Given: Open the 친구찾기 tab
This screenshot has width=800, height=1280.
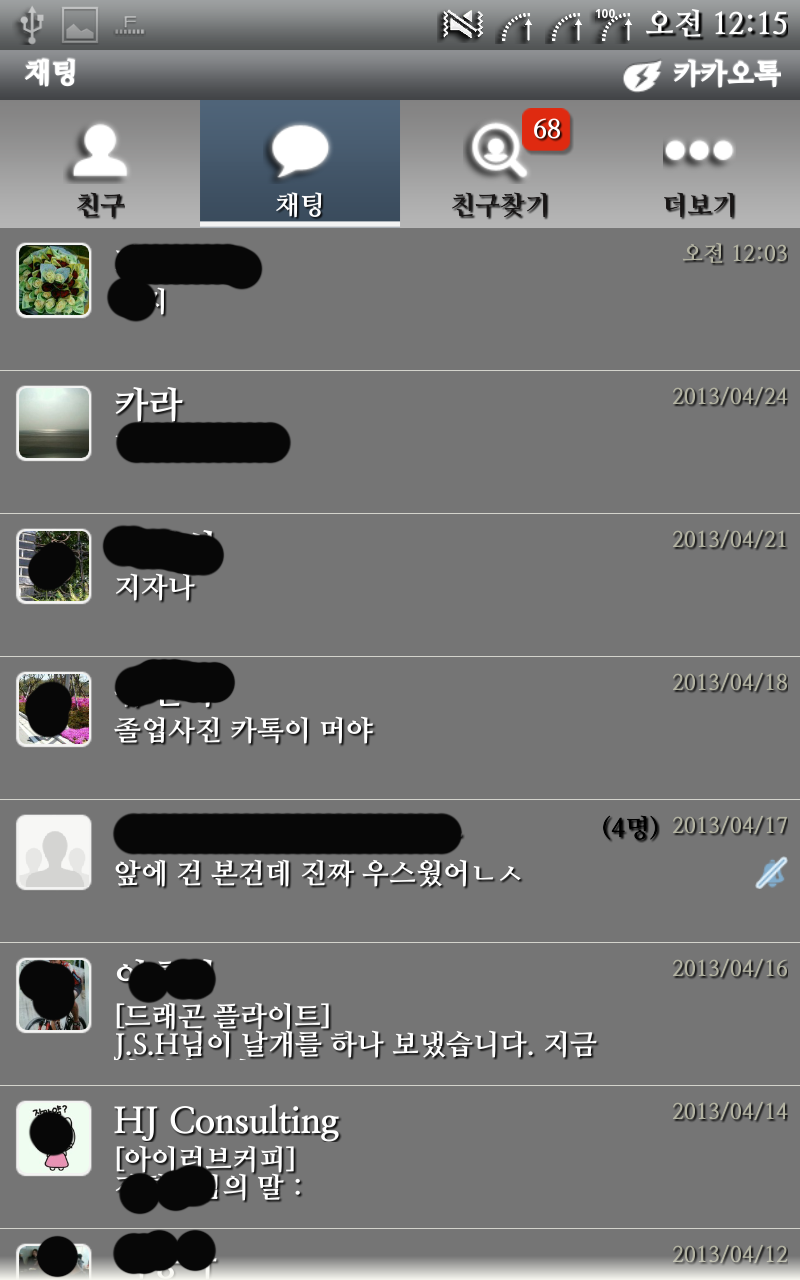Looking at the screenshot, I should coord(500,165).
